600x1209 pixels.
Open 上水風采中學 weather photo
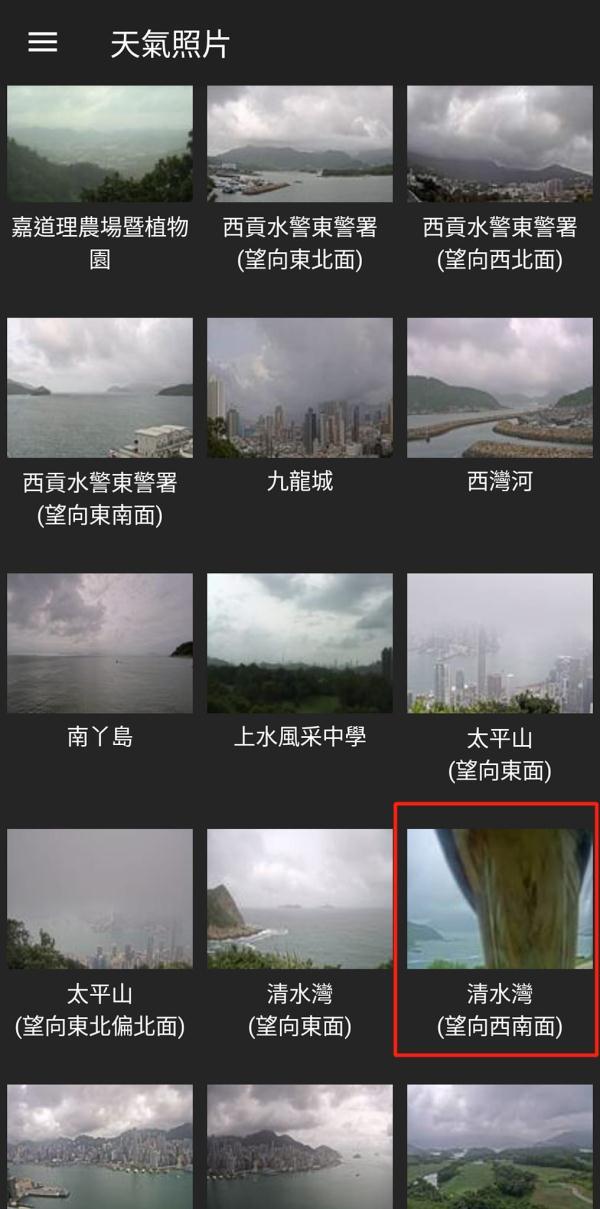(x=300, y=643)
